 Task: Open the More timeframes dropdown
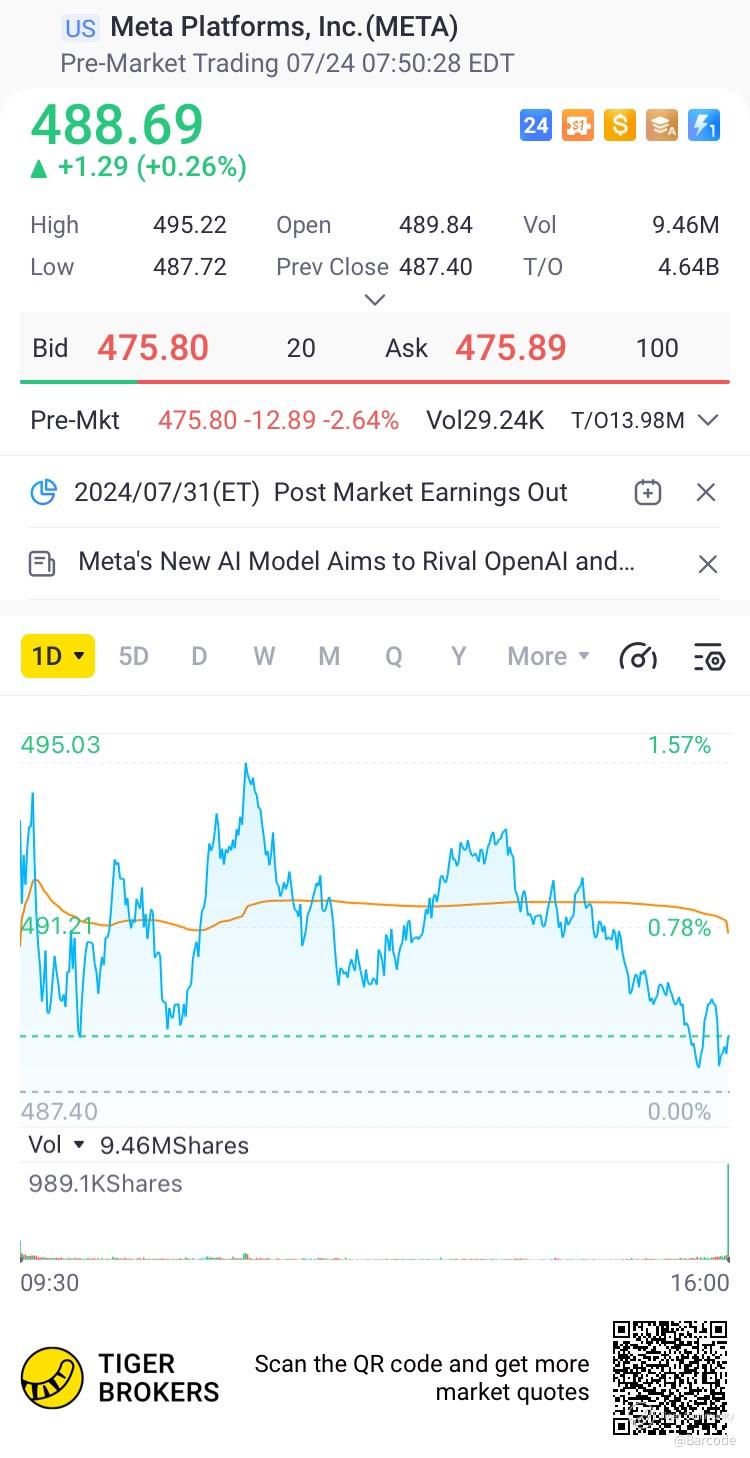pyautogui.click(x=548, y=656)
